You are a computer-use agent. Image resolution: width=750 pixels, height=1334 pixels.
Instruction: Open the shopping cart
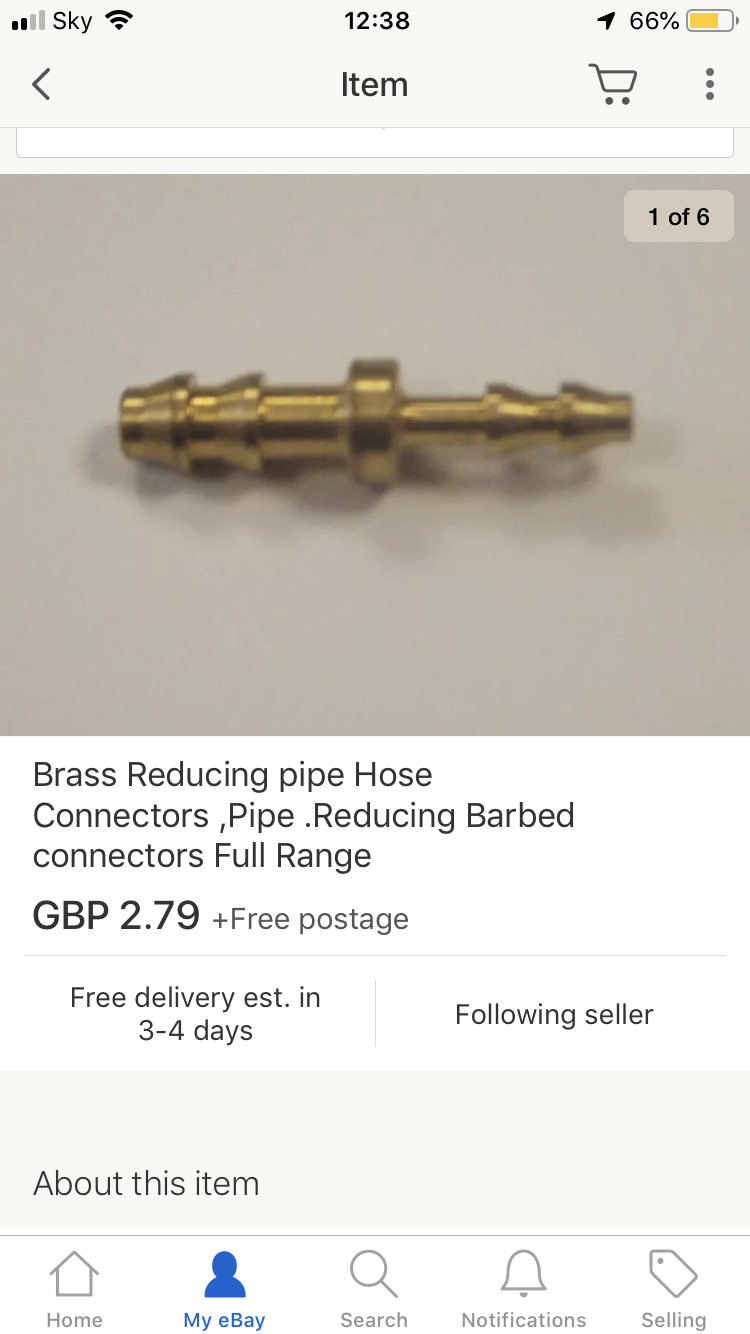point(612,85)
